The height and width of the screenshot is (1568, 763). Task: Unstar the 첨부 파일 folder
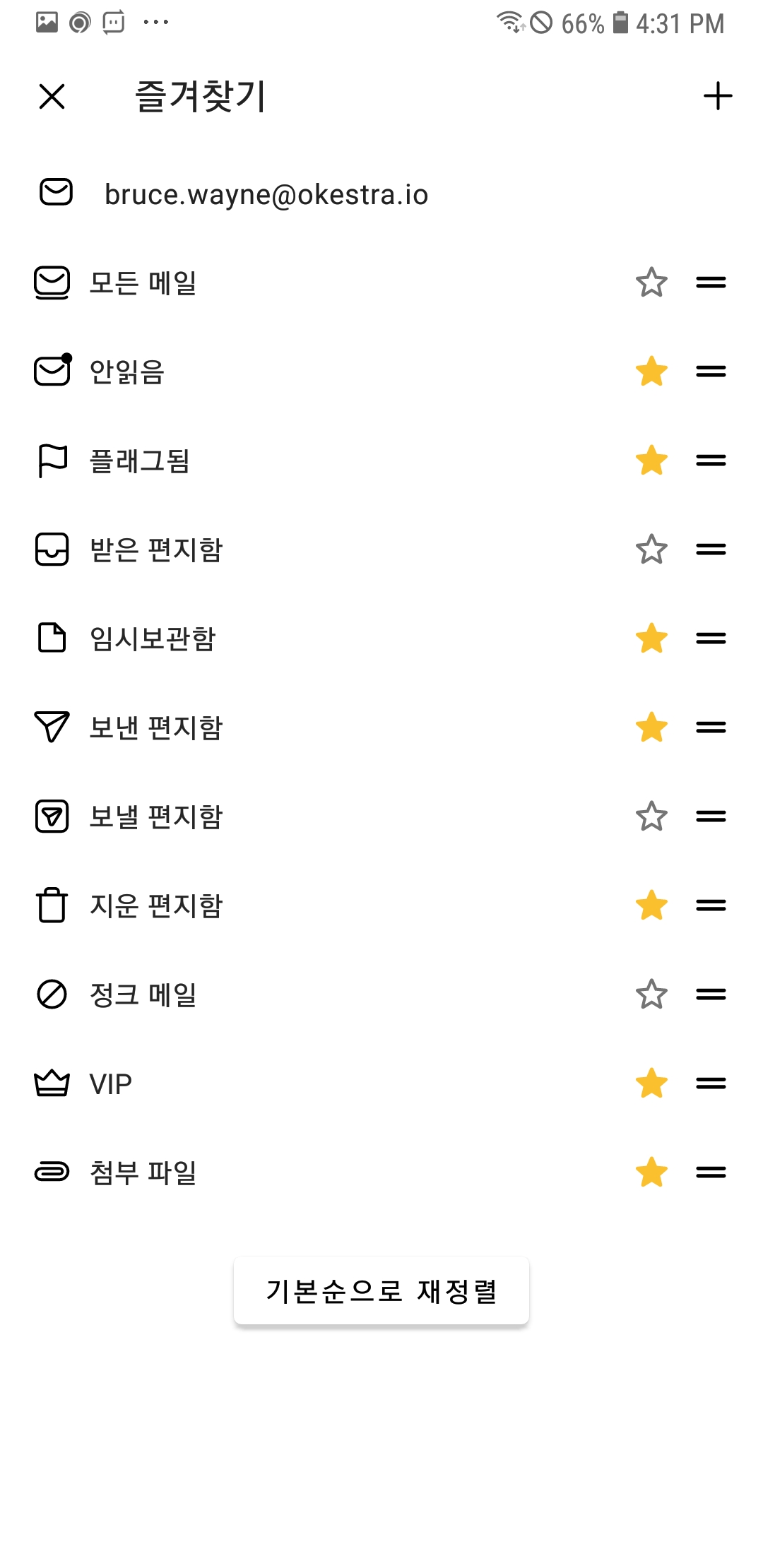pos(651,1172)
